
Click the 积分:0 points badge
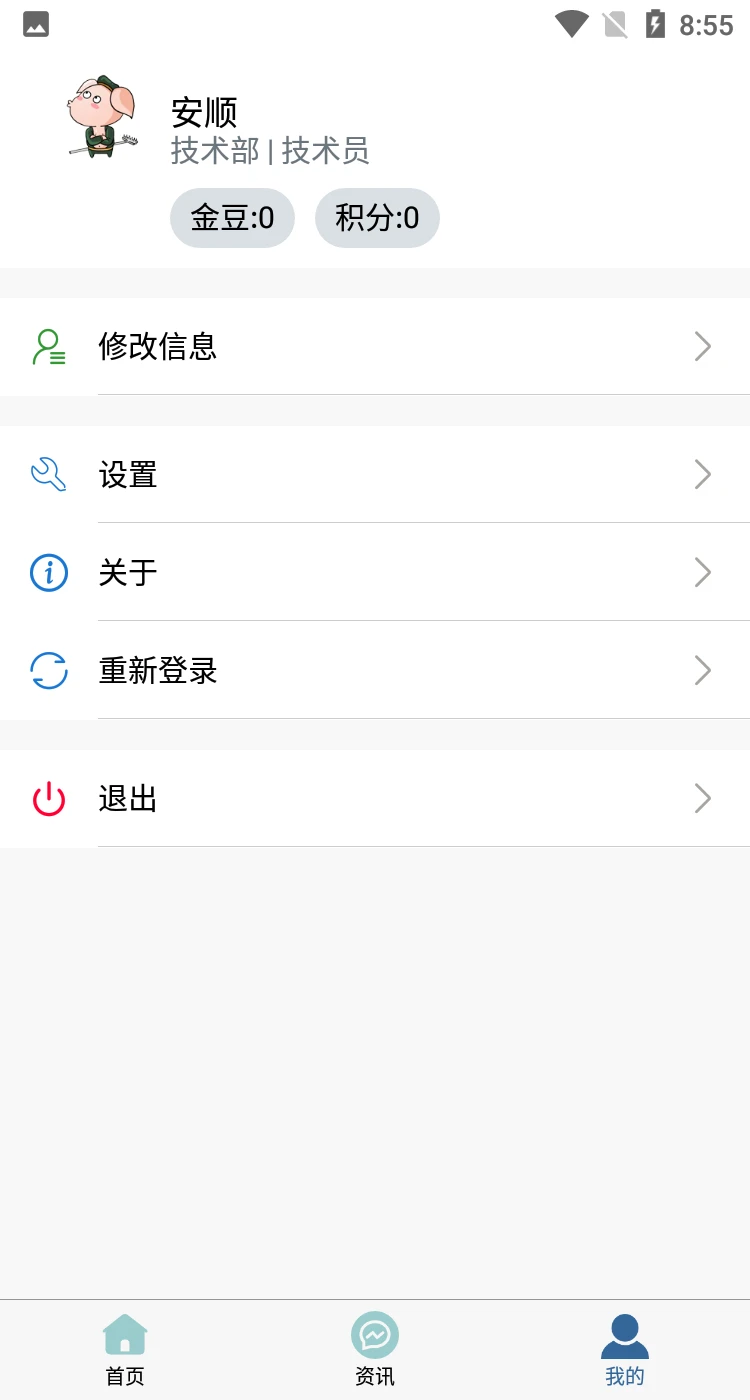point(377,217)
